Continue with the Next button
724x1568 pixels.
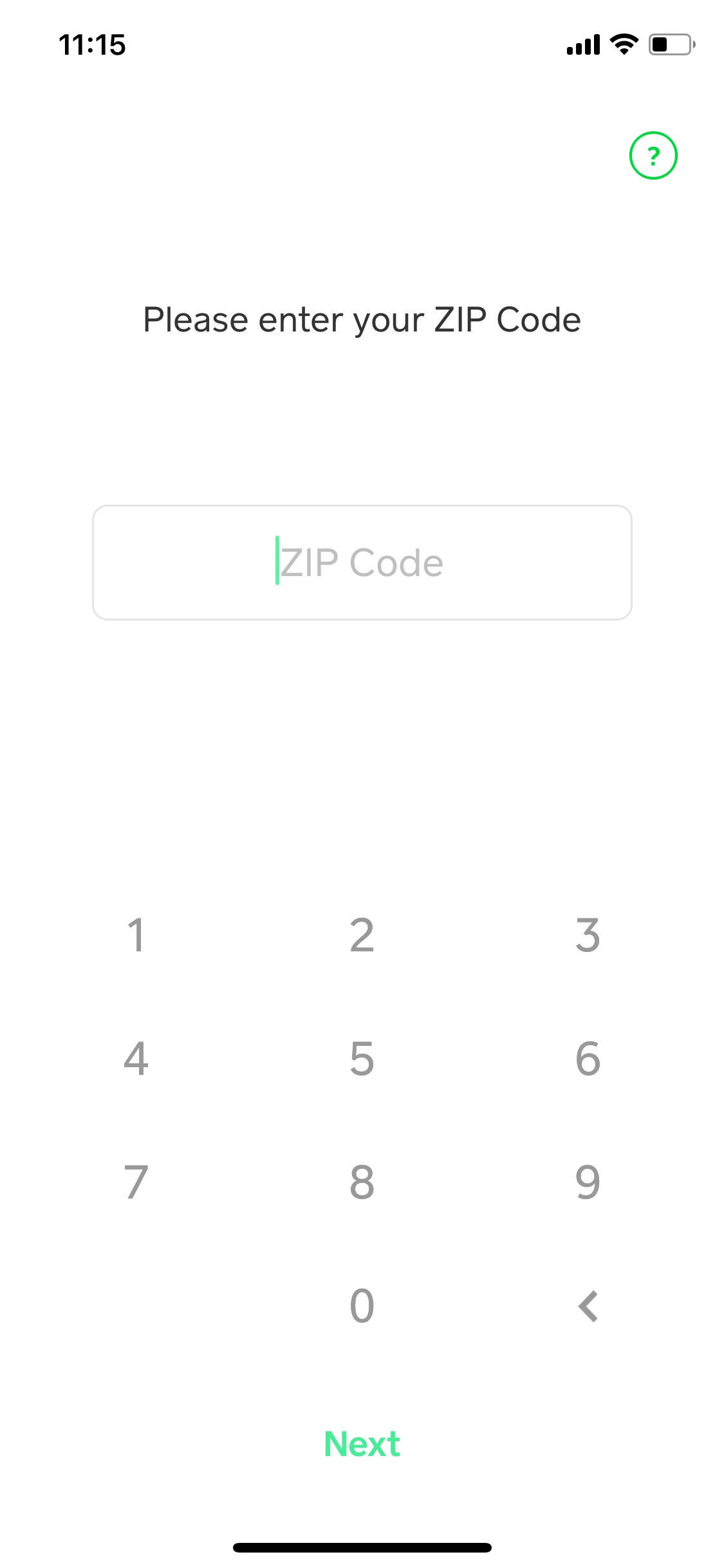click(362, 1444)
